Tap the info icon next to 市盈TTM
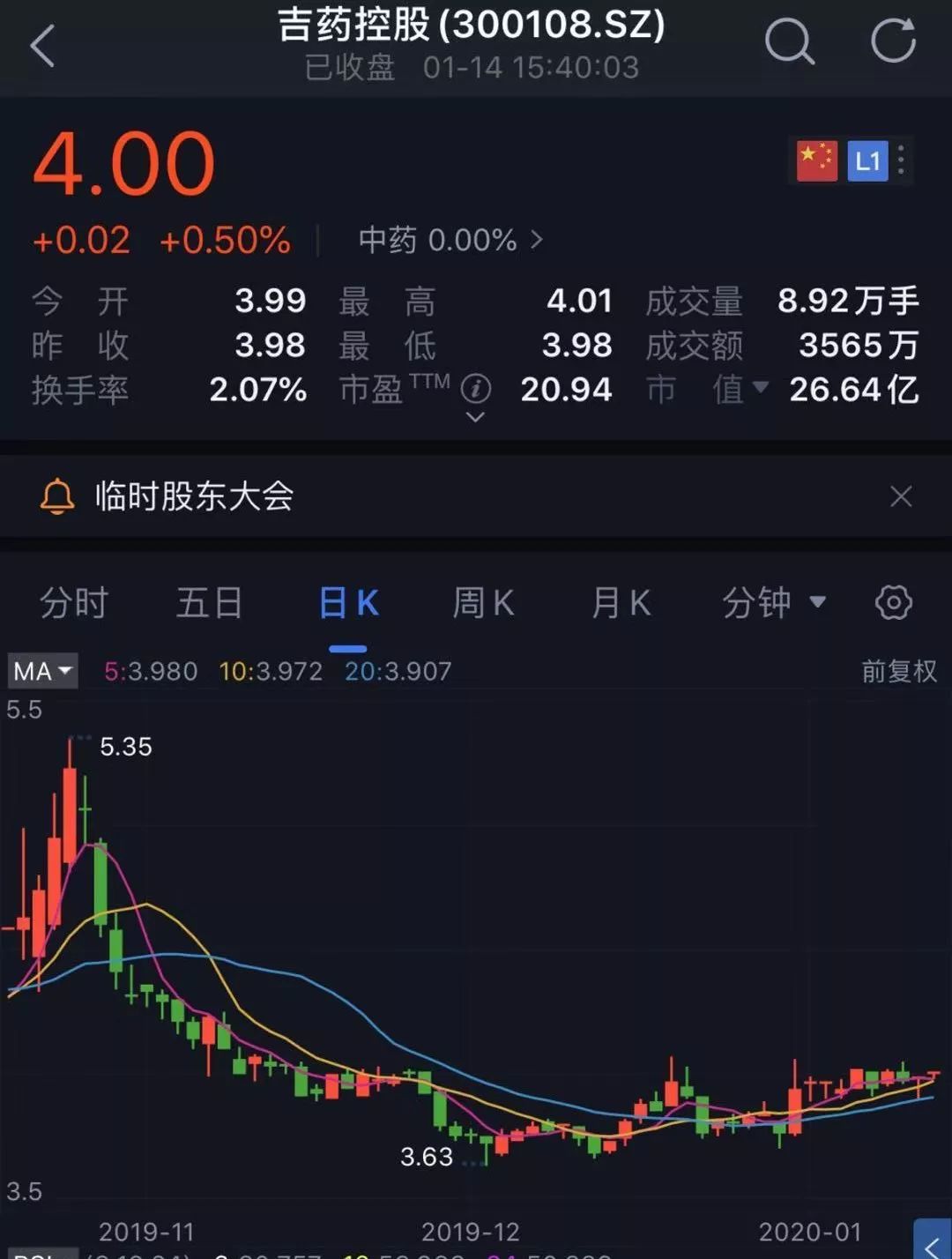Screen dimensions: 952x1259 click(x=477, y=391)
